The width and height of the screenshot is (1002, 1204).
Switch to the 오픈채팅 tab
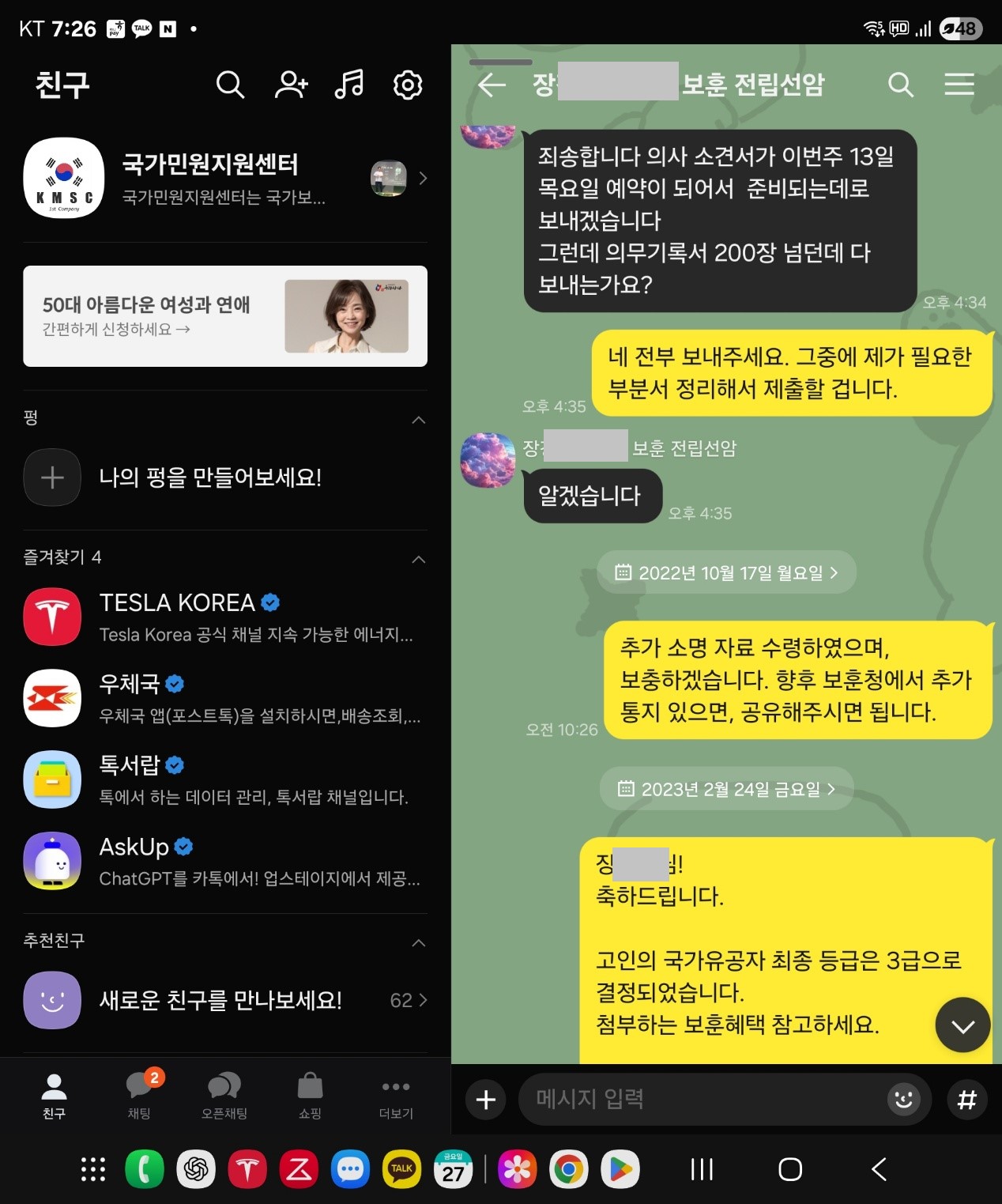(224, 1094)
